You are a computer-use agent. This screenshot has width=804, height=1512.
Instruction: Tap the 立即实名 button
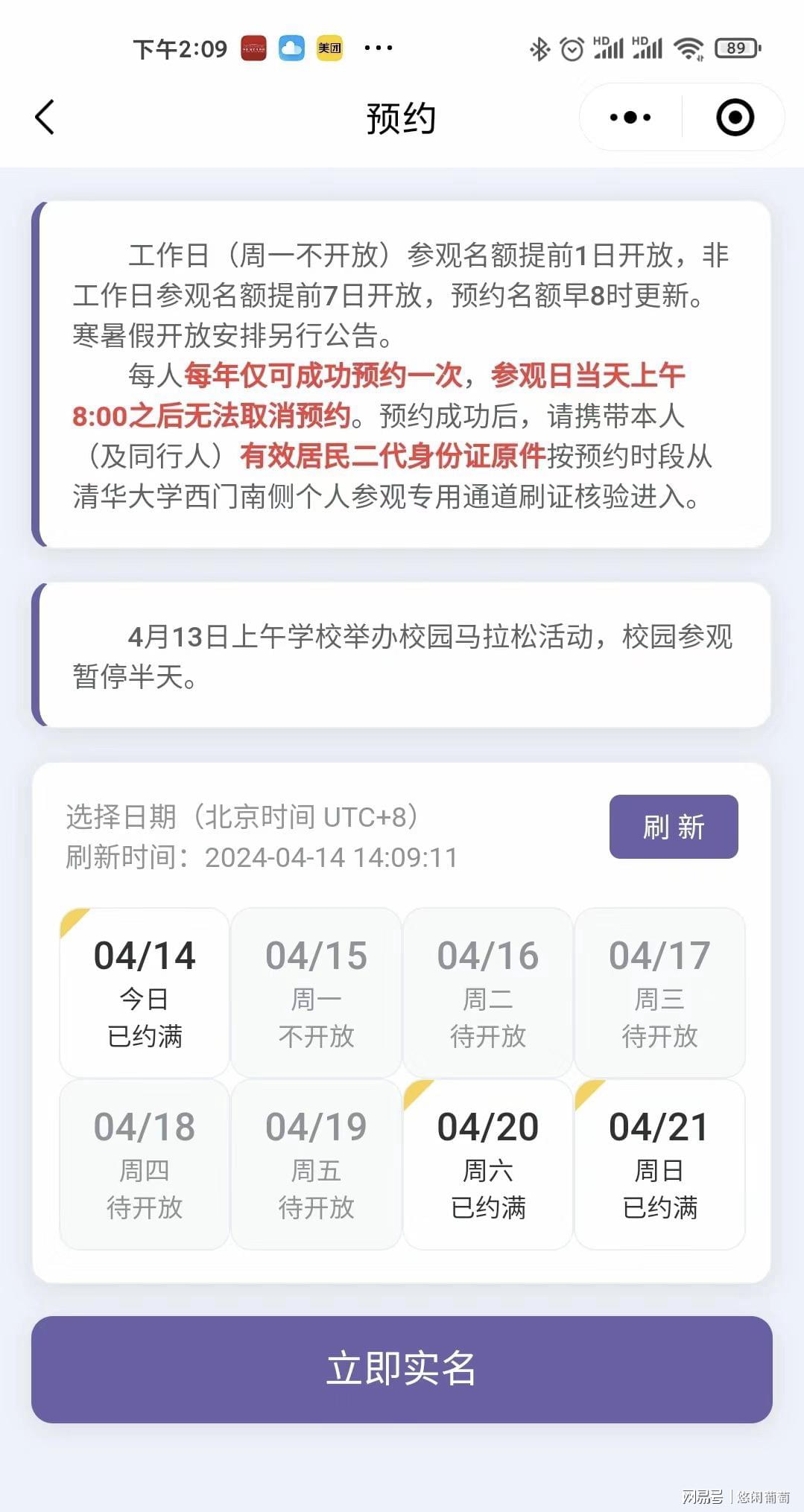[x=402, y=1370]
